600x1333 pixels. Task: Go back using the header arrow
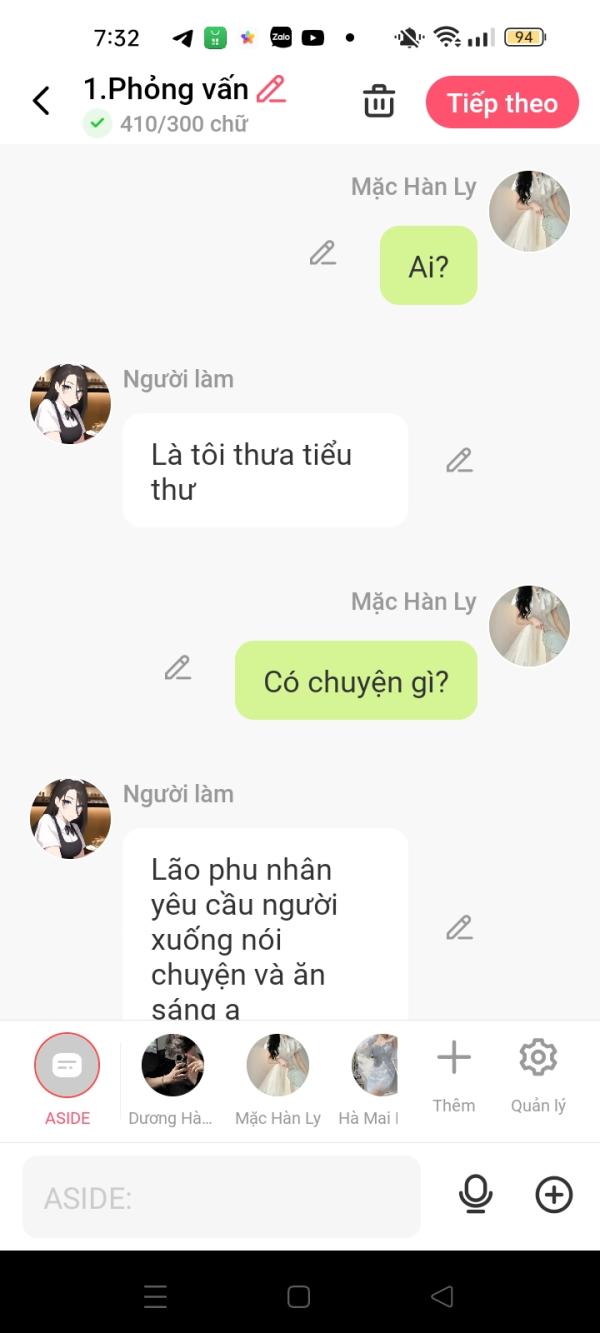pyautogui.click(x=41, y=100)
